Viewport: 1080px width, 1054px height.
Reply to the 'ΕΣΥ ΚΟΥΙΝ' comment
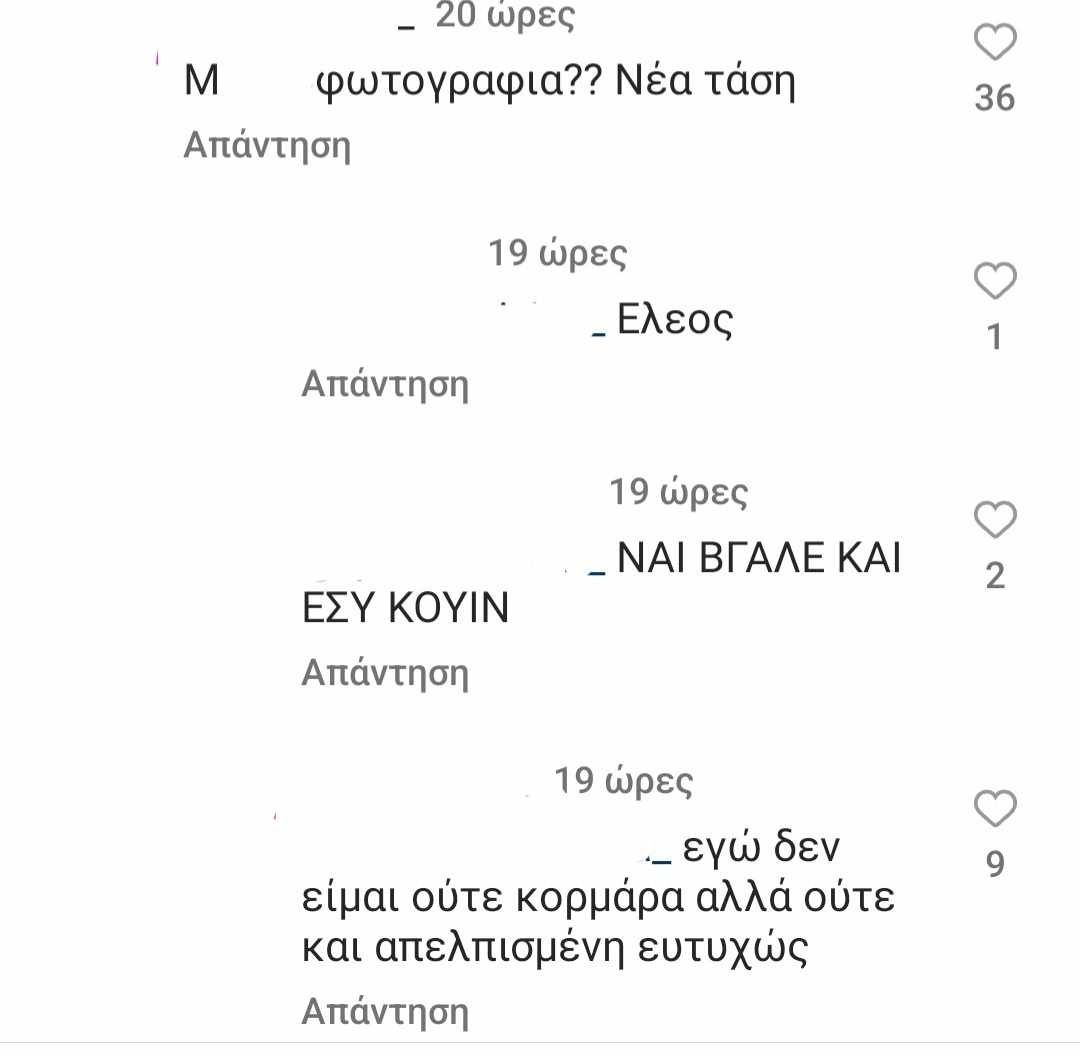tap(385, 673)
